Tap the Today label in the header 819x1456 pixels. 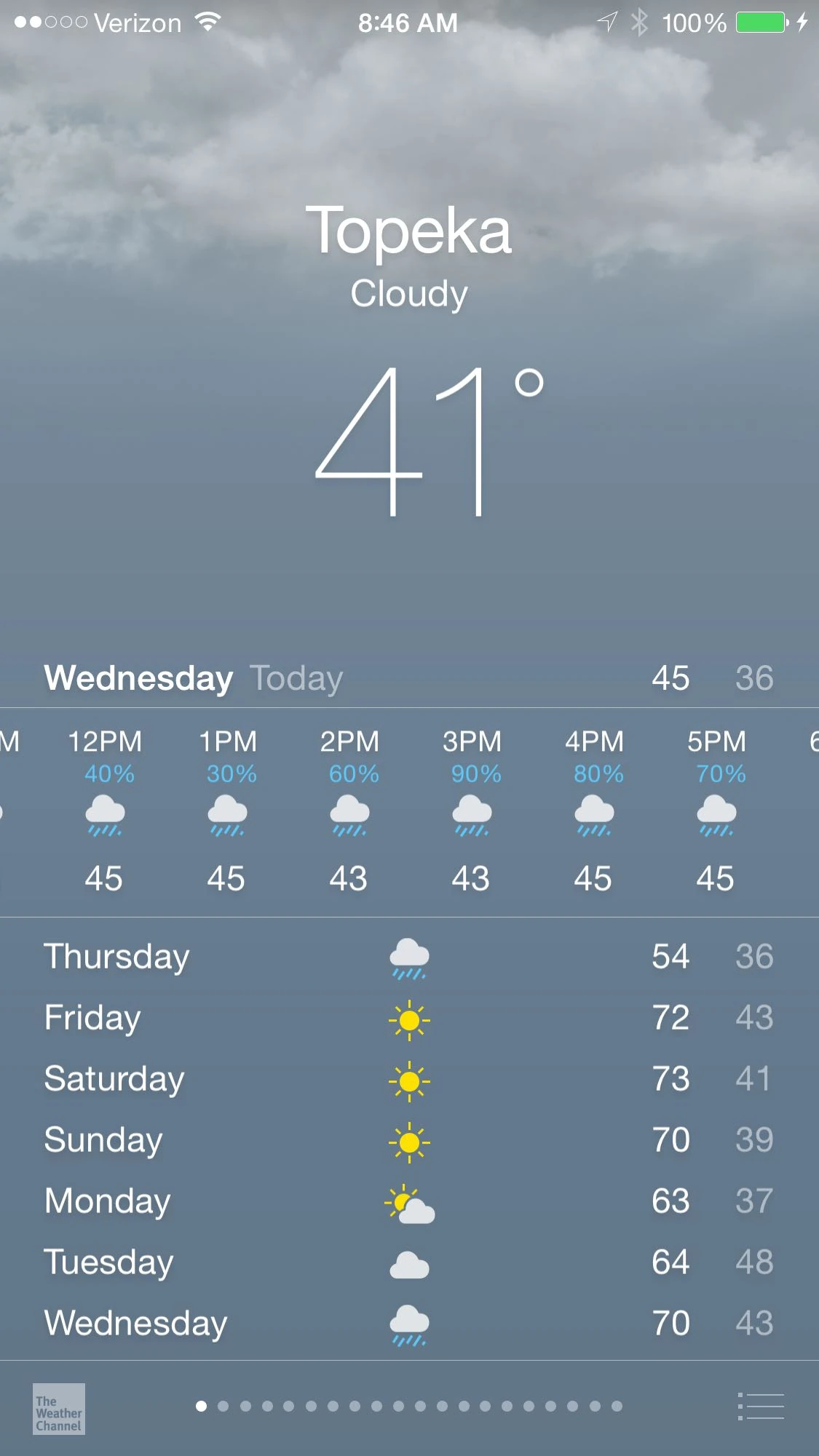click(x=296, y=677)
